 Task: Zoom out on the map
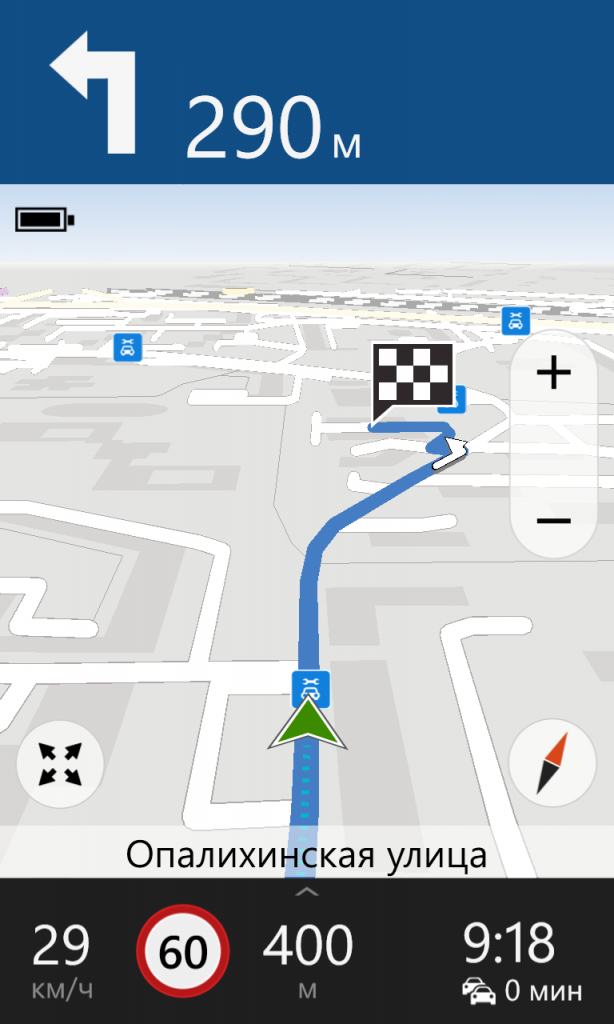click(x=553, y=520)
